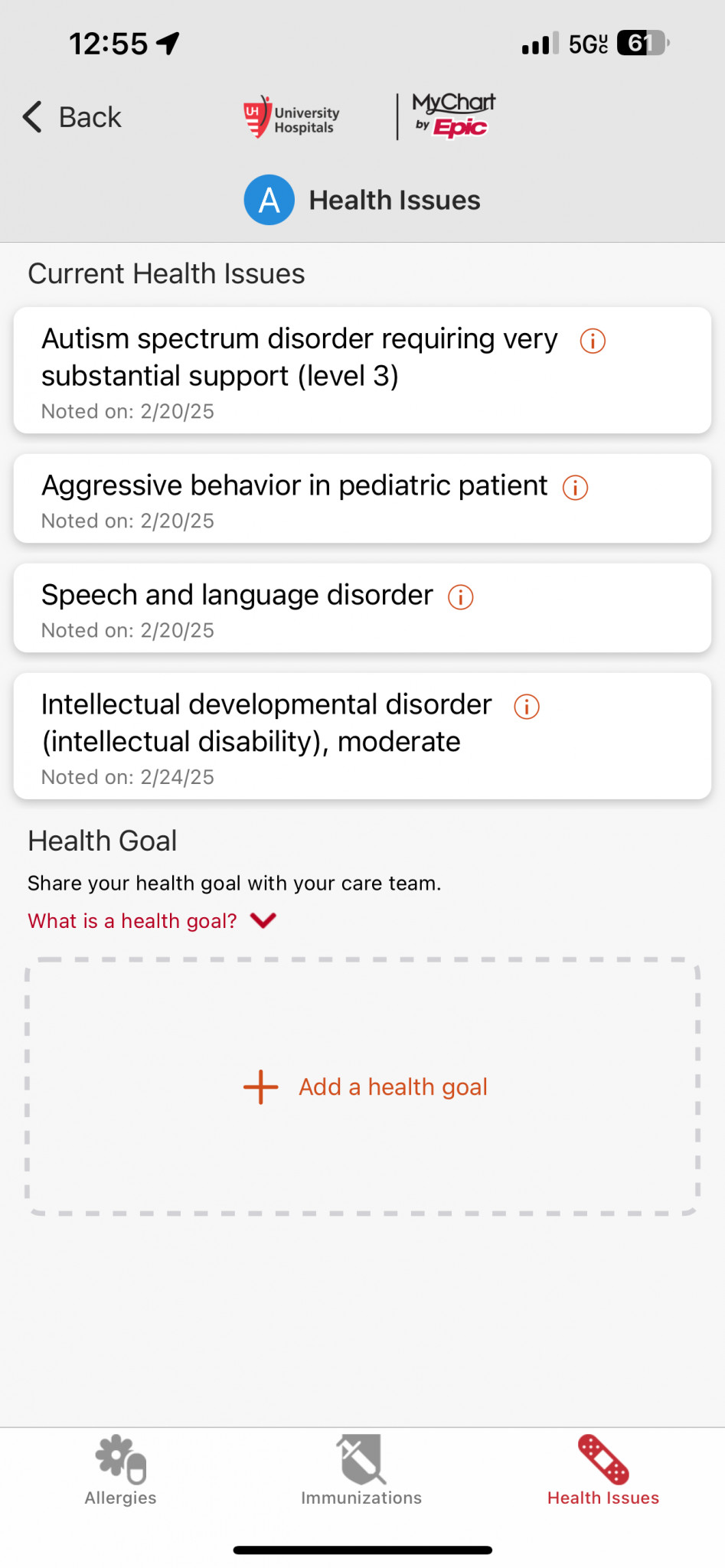Switch to the Allergies tab
This screenshot has width=725, height=1568.
(x=121, y=1471)
